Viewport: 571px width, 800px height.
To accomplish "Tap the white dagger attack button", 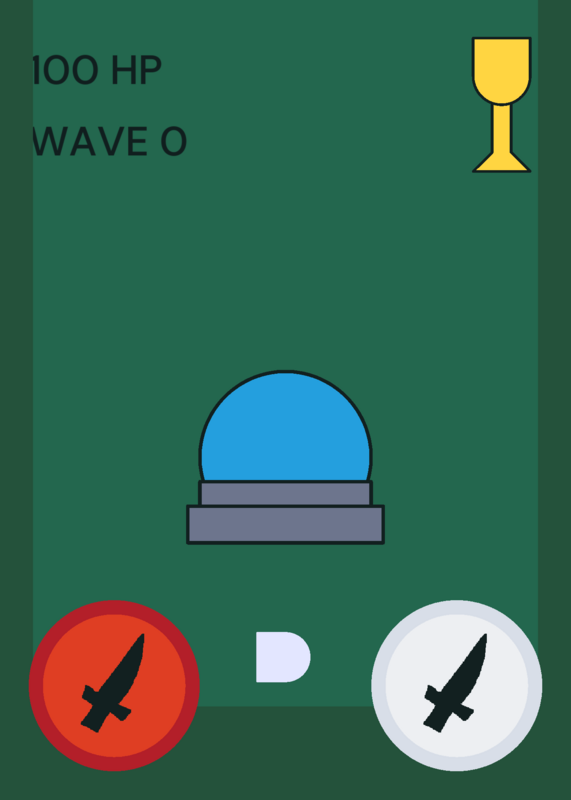I will [457, 685].
